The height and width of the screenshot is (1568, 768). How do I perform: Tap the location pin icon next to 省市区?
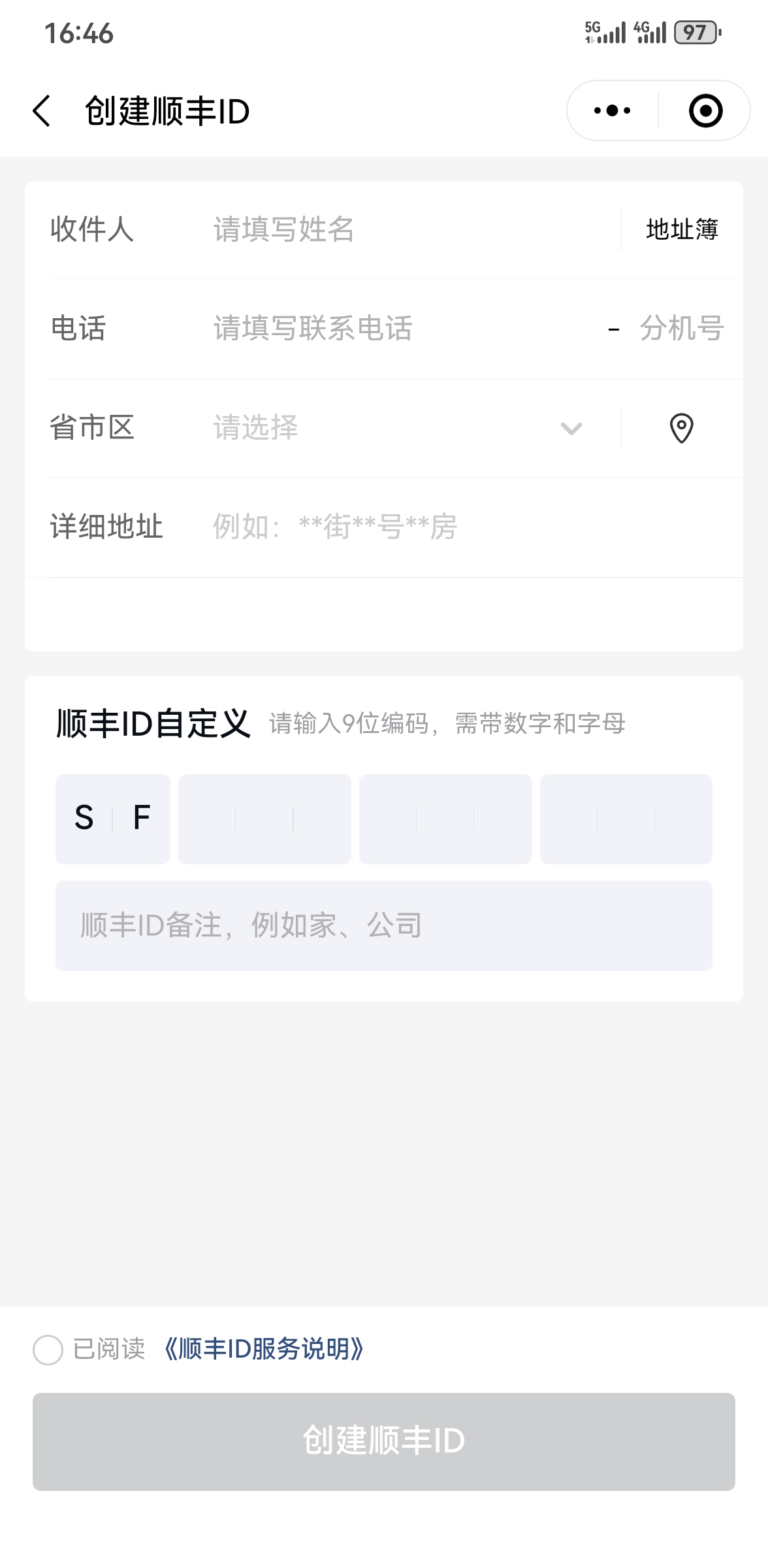tap(681, 429)
